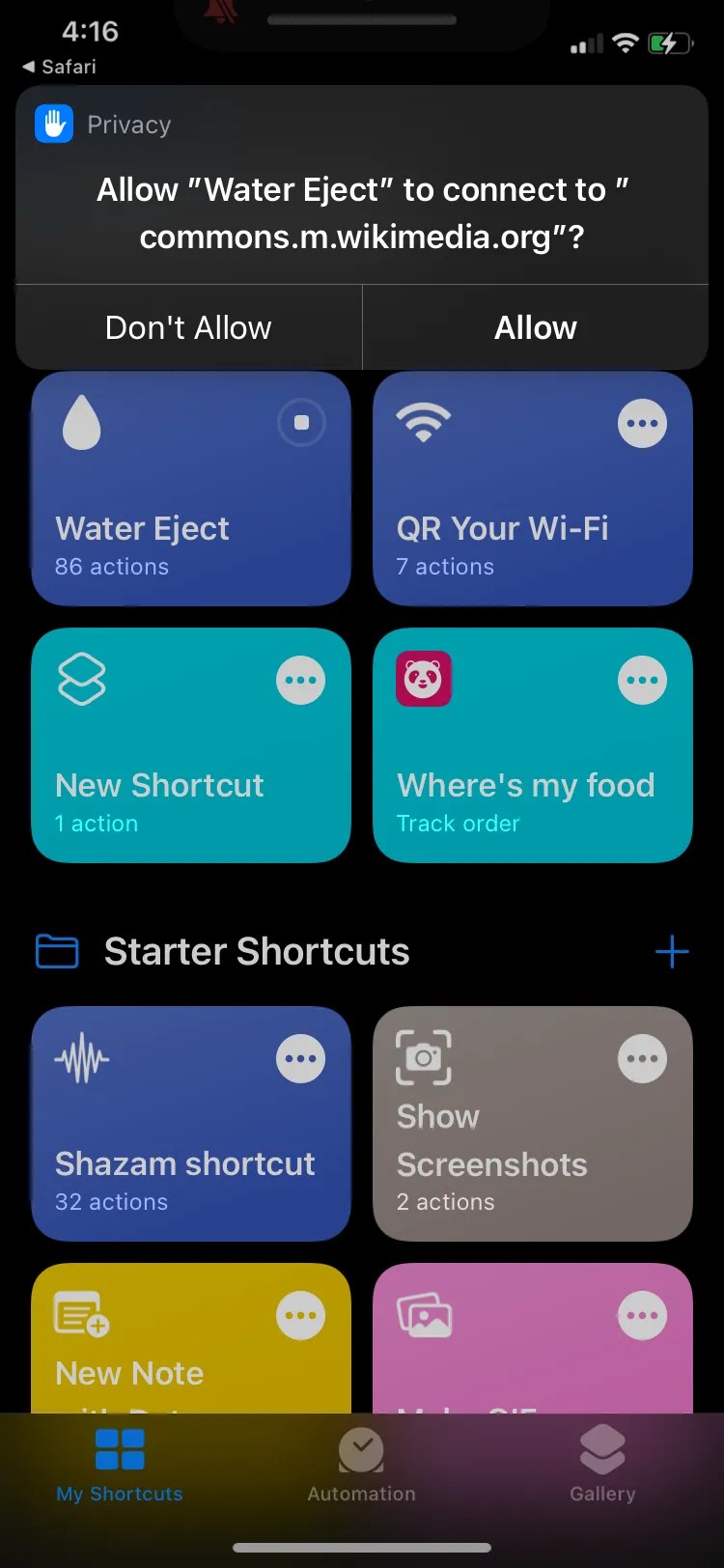Open the New Note options ellipsis

pos(300,1314)
